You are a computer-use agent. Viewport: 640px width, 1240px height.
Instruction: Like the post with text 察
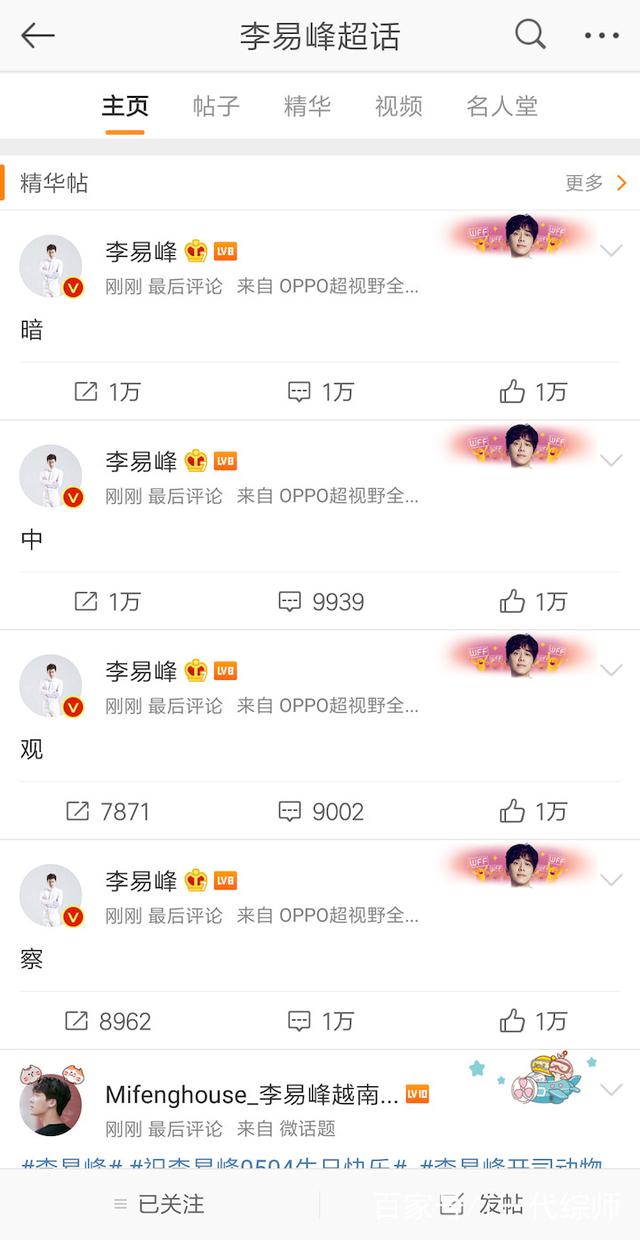(x=532, y=1021)
